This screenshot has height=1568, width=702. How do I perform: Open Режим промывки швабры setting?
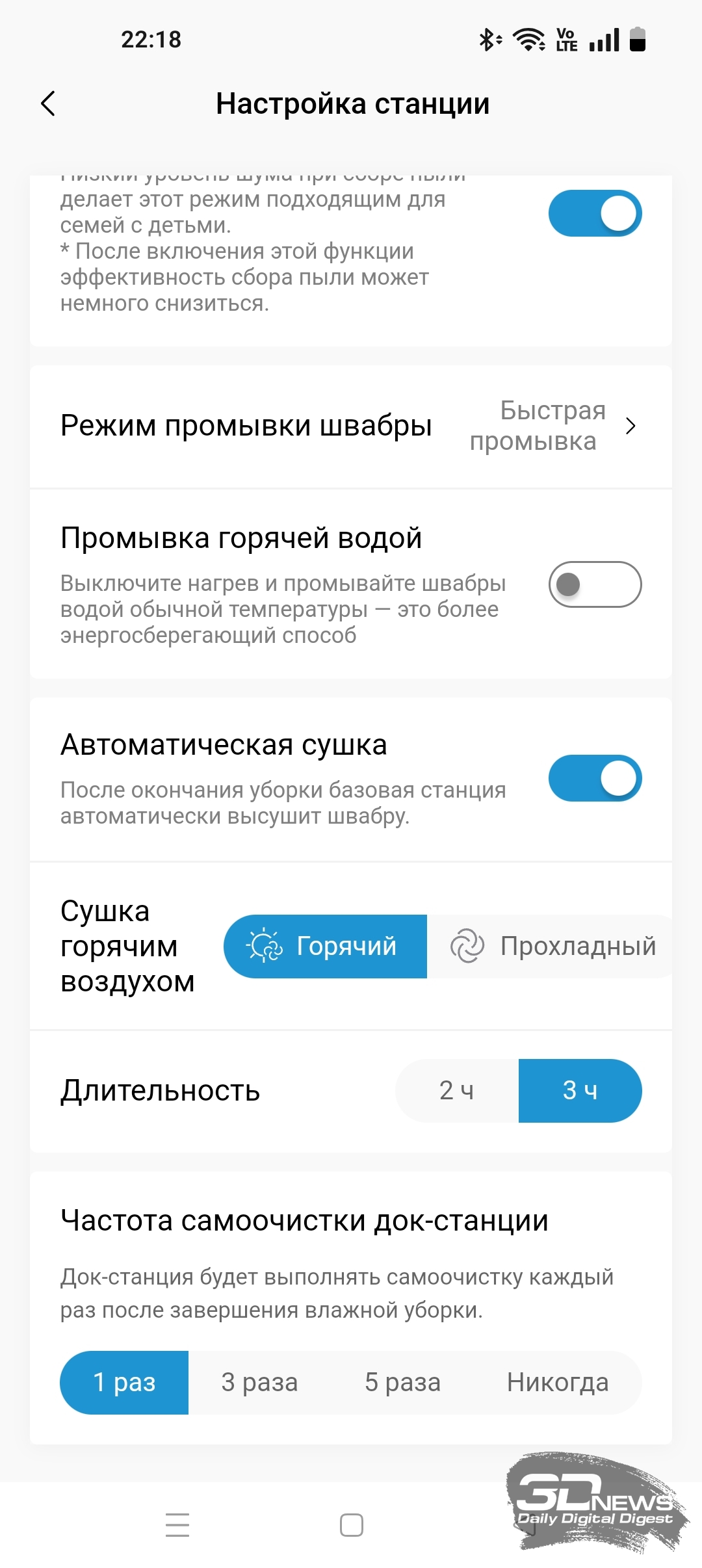351,426
